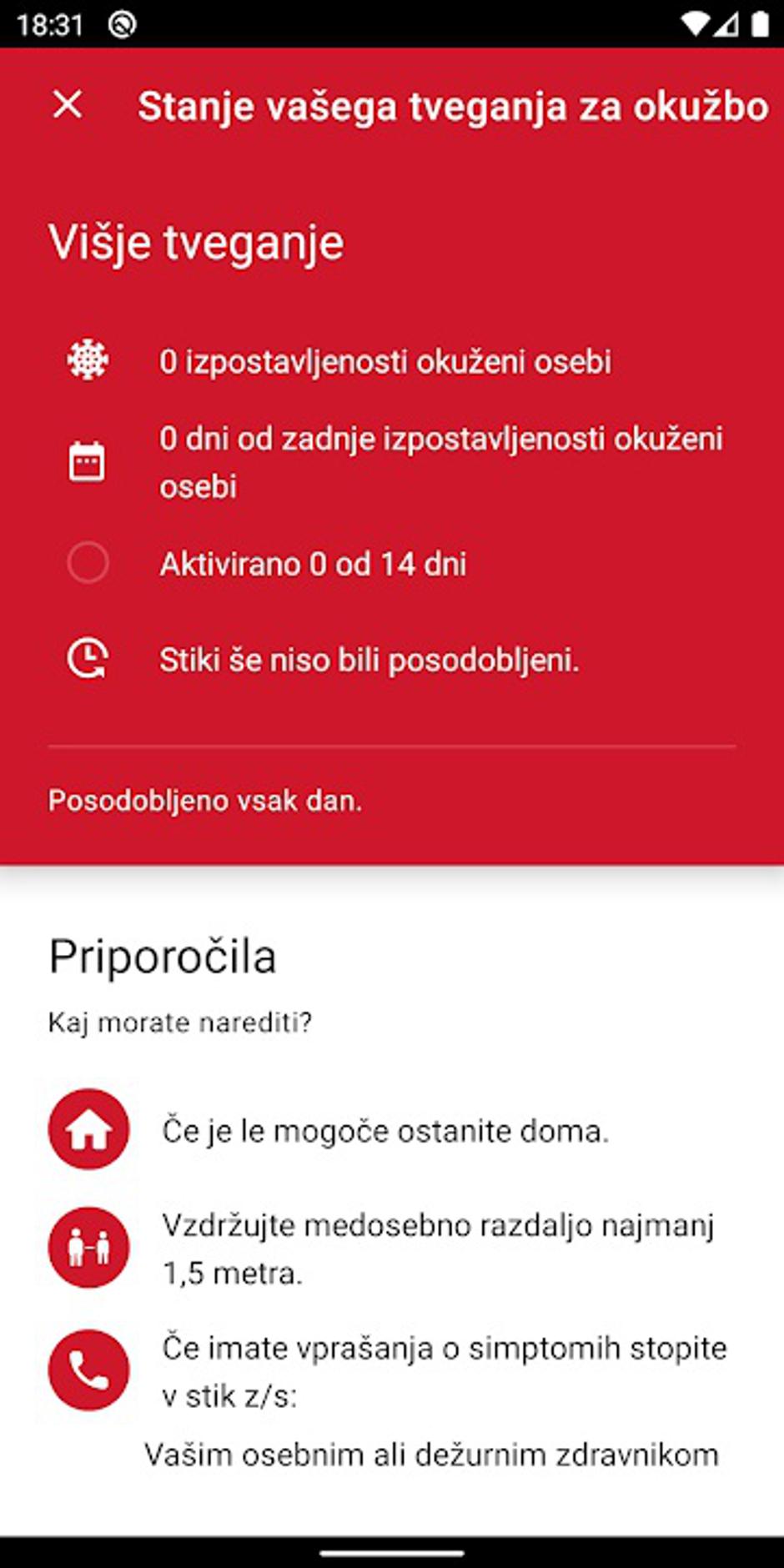Select the Višje tveganje heading
This screenshot has height=1568, width=784.
196,242
